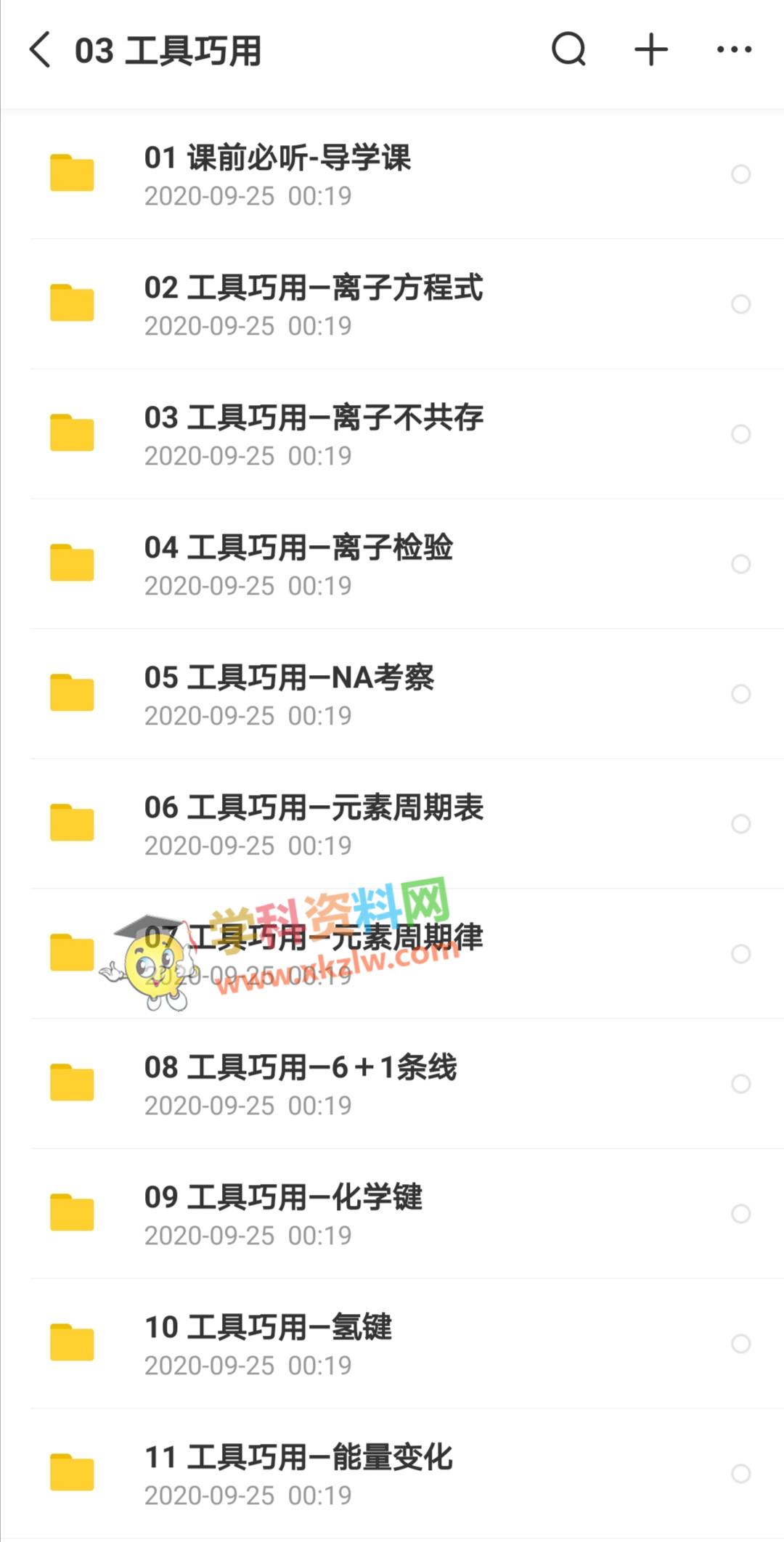The height and width of the screenshot is (1542, 784).
Task: Open folder 03 工具巧用—离子不共存
Action: coord(392,434)
